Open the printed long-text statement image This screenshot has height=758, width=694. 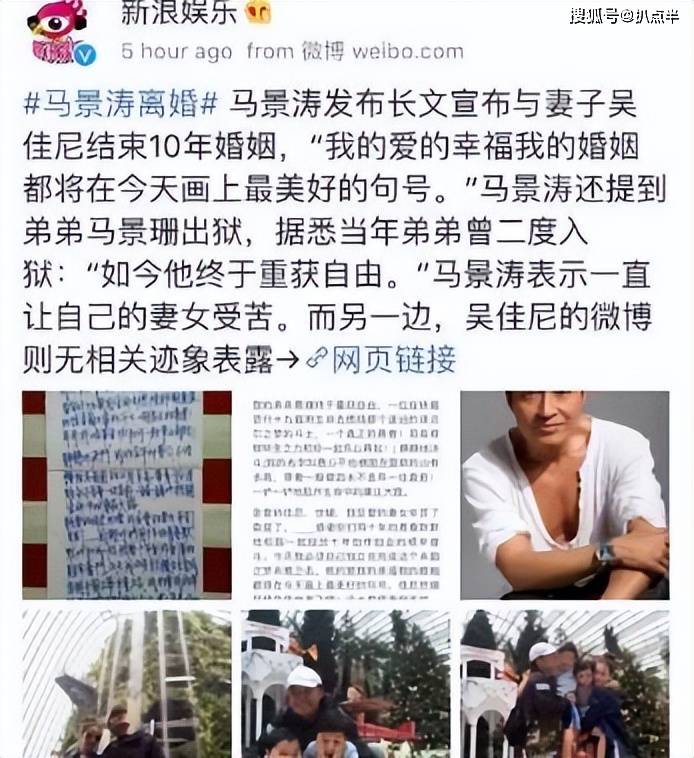coord(346,494)
